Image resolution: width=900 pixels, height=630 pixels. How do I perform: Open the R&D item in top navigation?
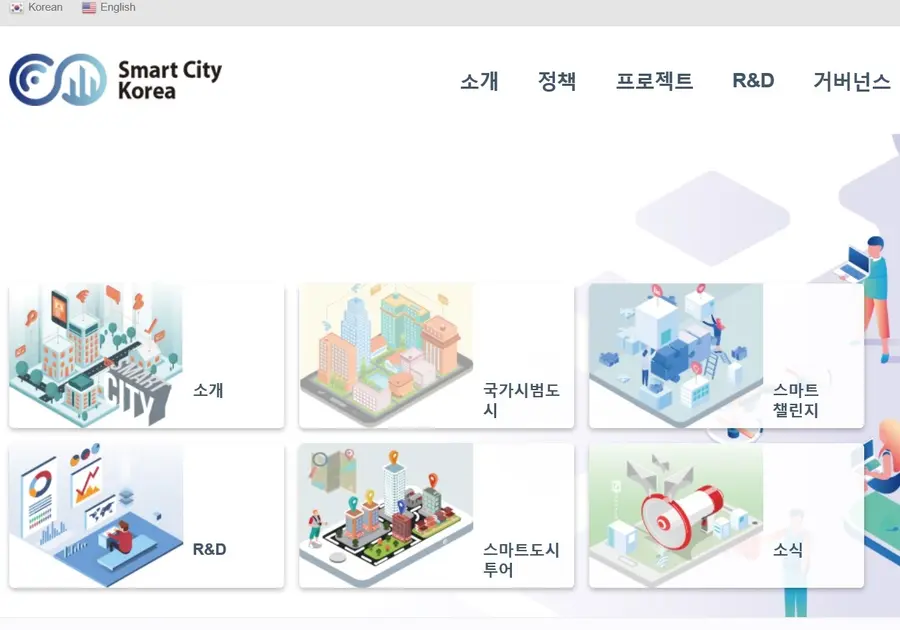[x=753, y=81]
